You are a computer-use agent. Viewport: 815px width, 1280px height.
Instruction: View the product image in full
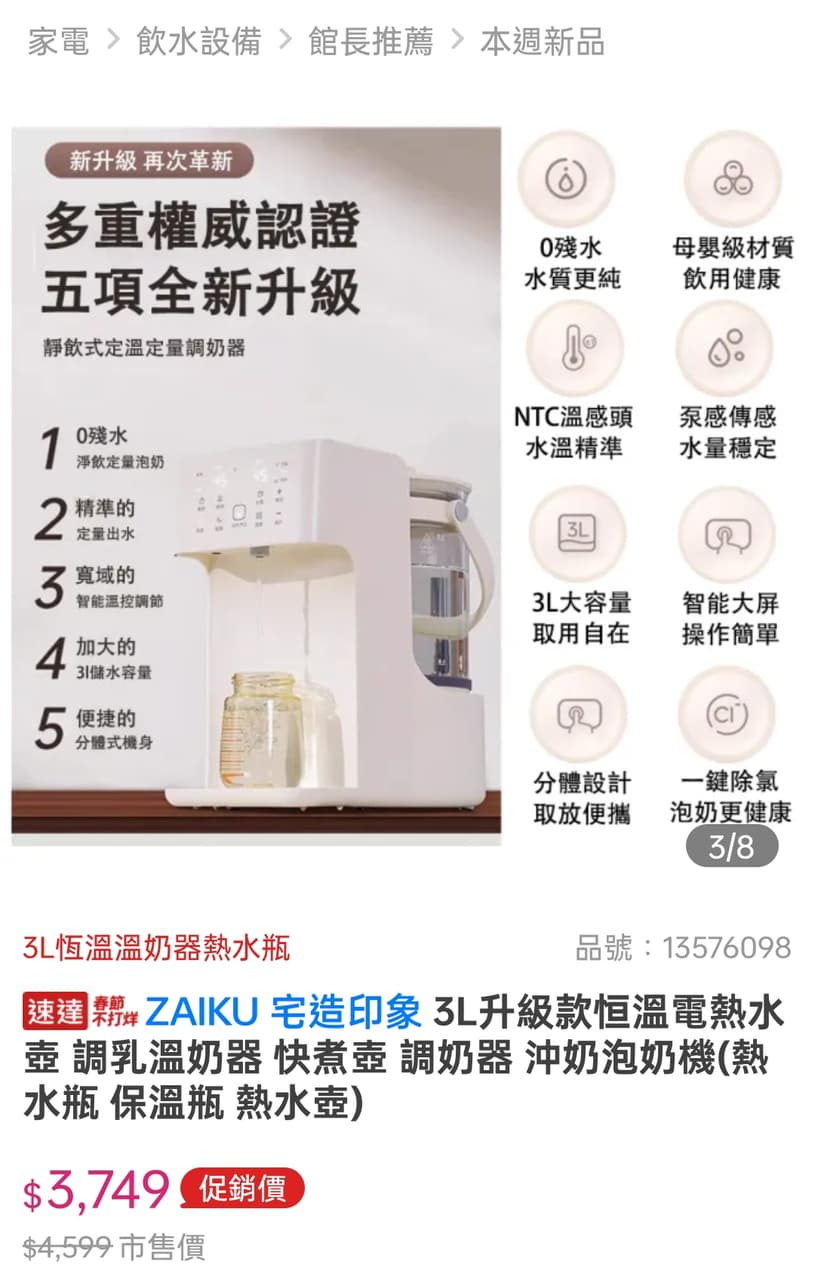point(405,485)
